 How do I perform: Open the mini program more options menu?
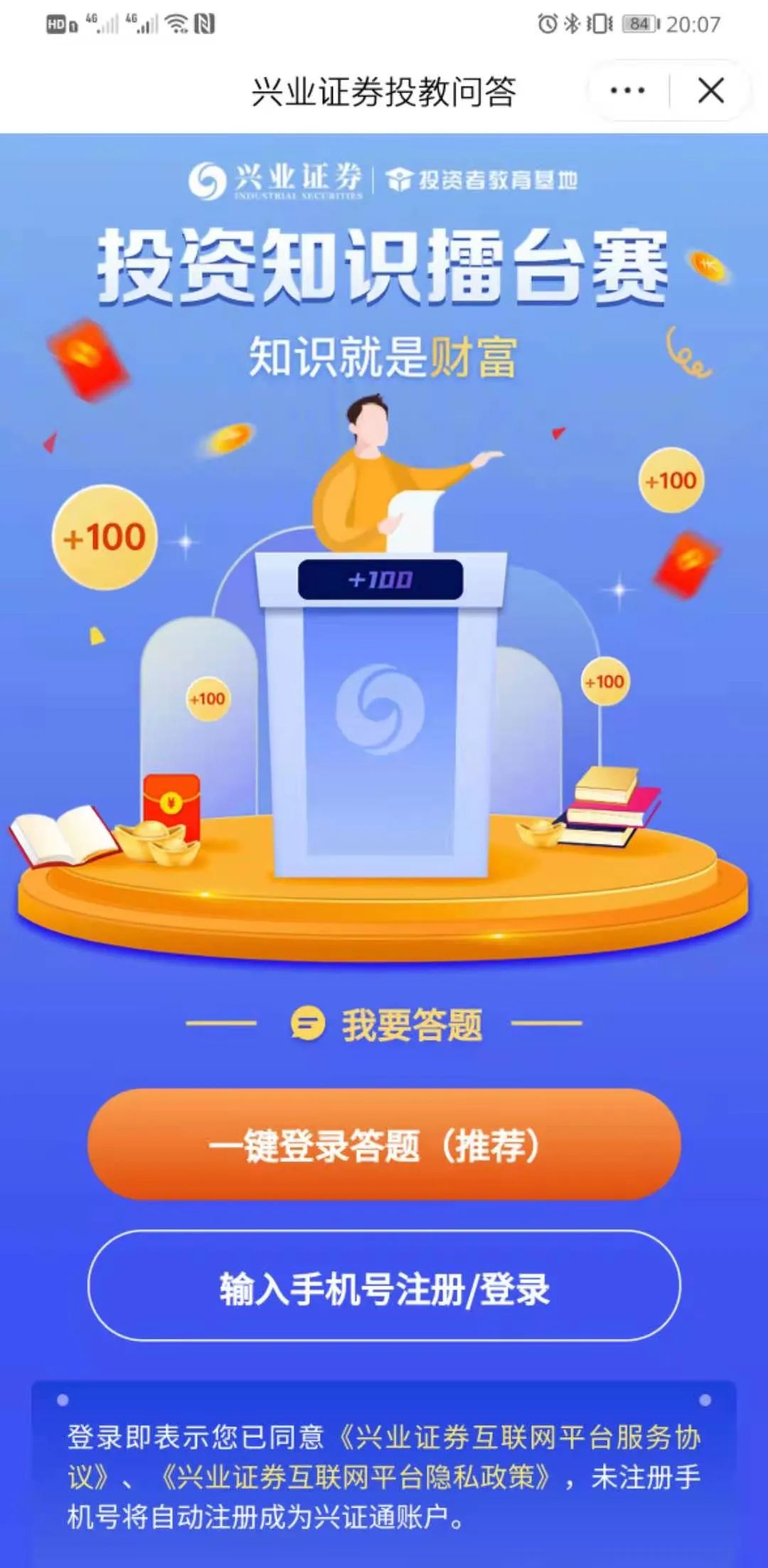coord(627,91)
